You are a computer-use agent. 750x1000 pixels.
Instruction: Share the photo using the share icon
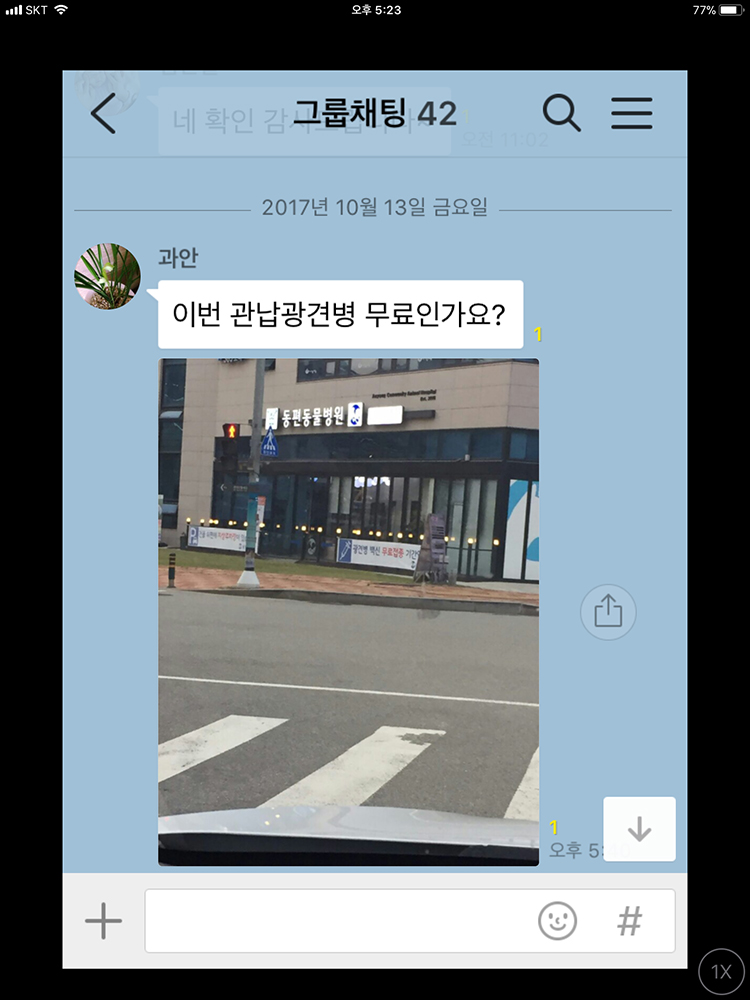[x=608, y=611]
